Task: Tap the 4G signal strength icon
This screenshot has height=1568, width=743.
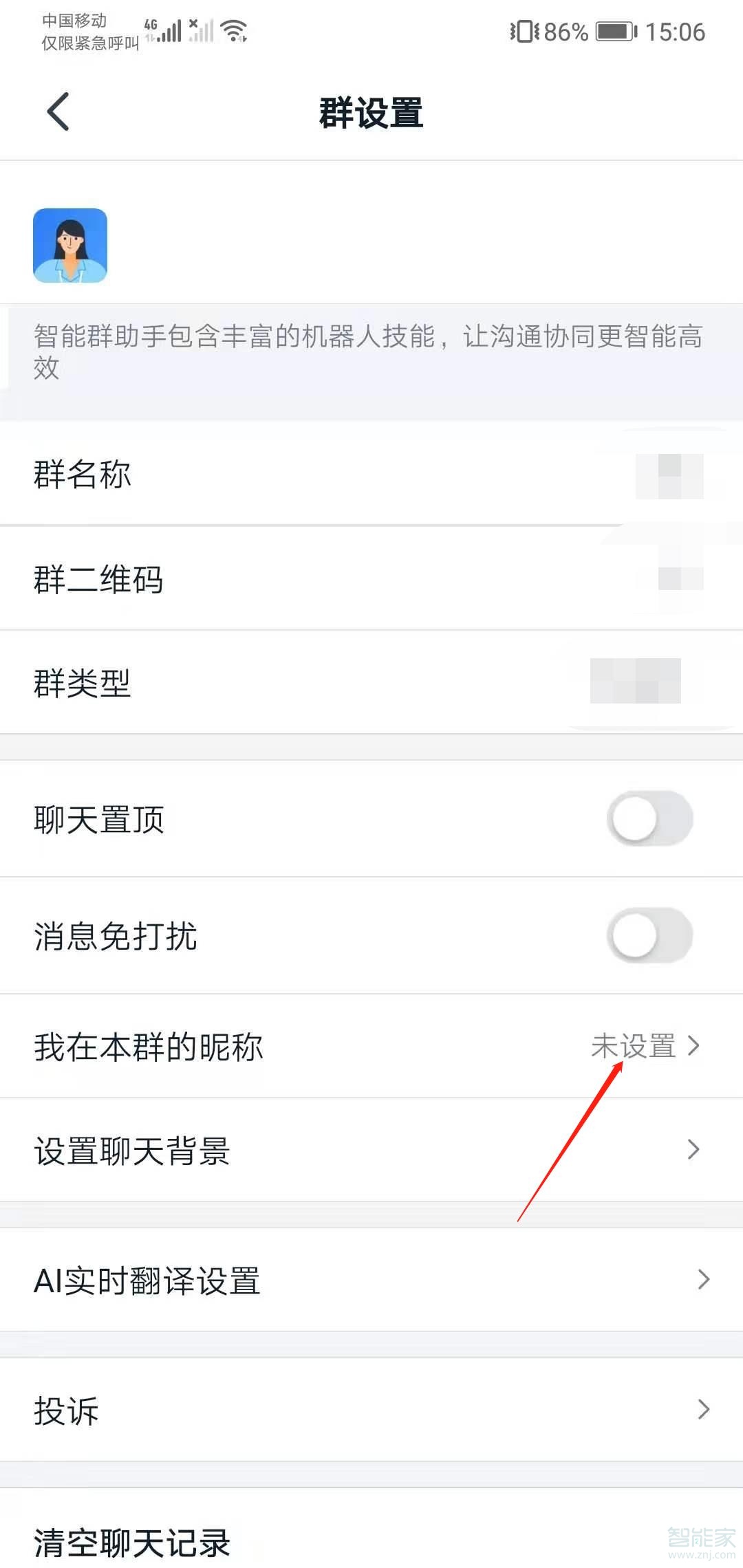Action: [169, 29]
